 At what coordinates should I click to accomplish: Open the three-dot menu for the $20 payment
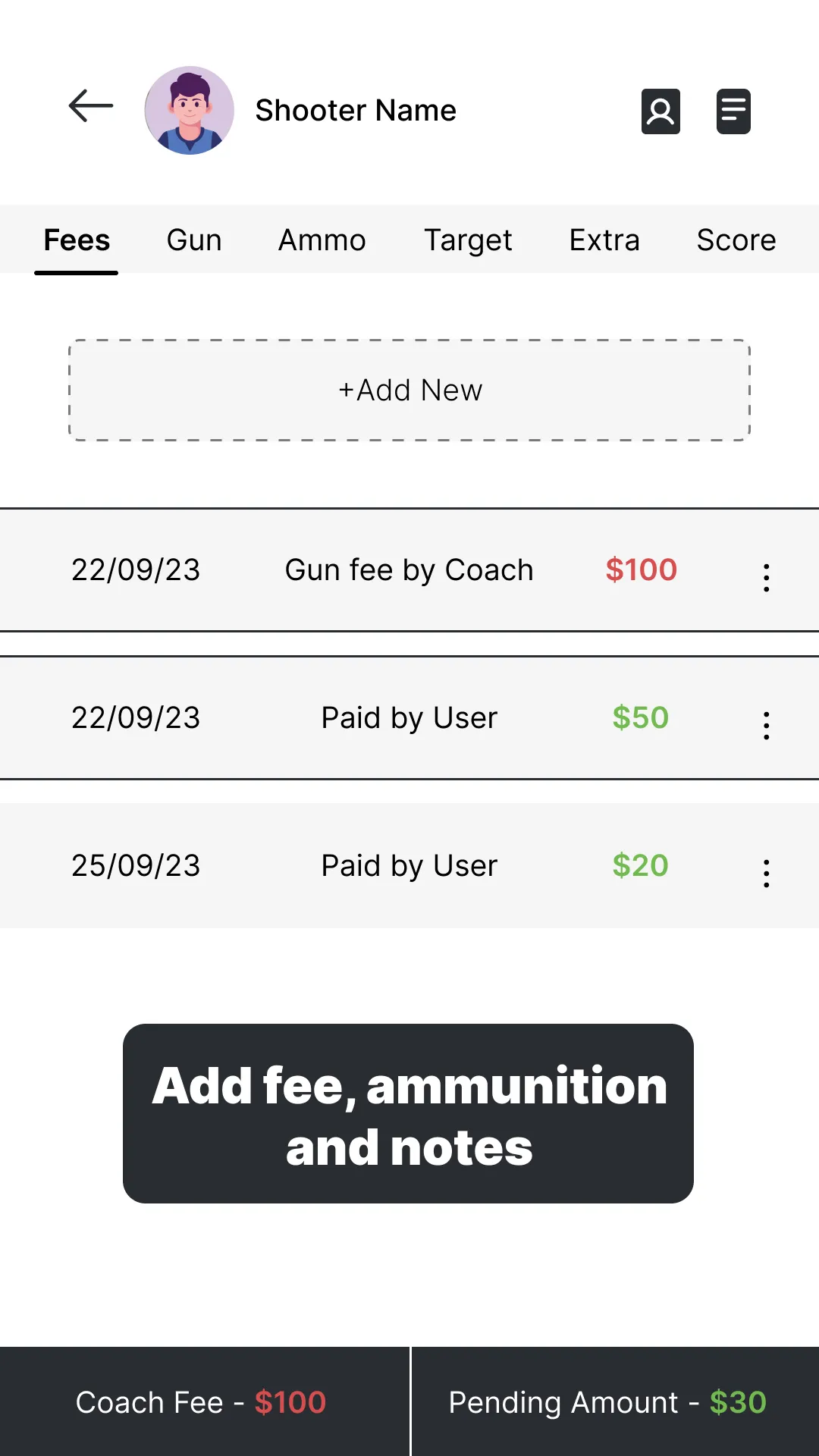point(767,874)
